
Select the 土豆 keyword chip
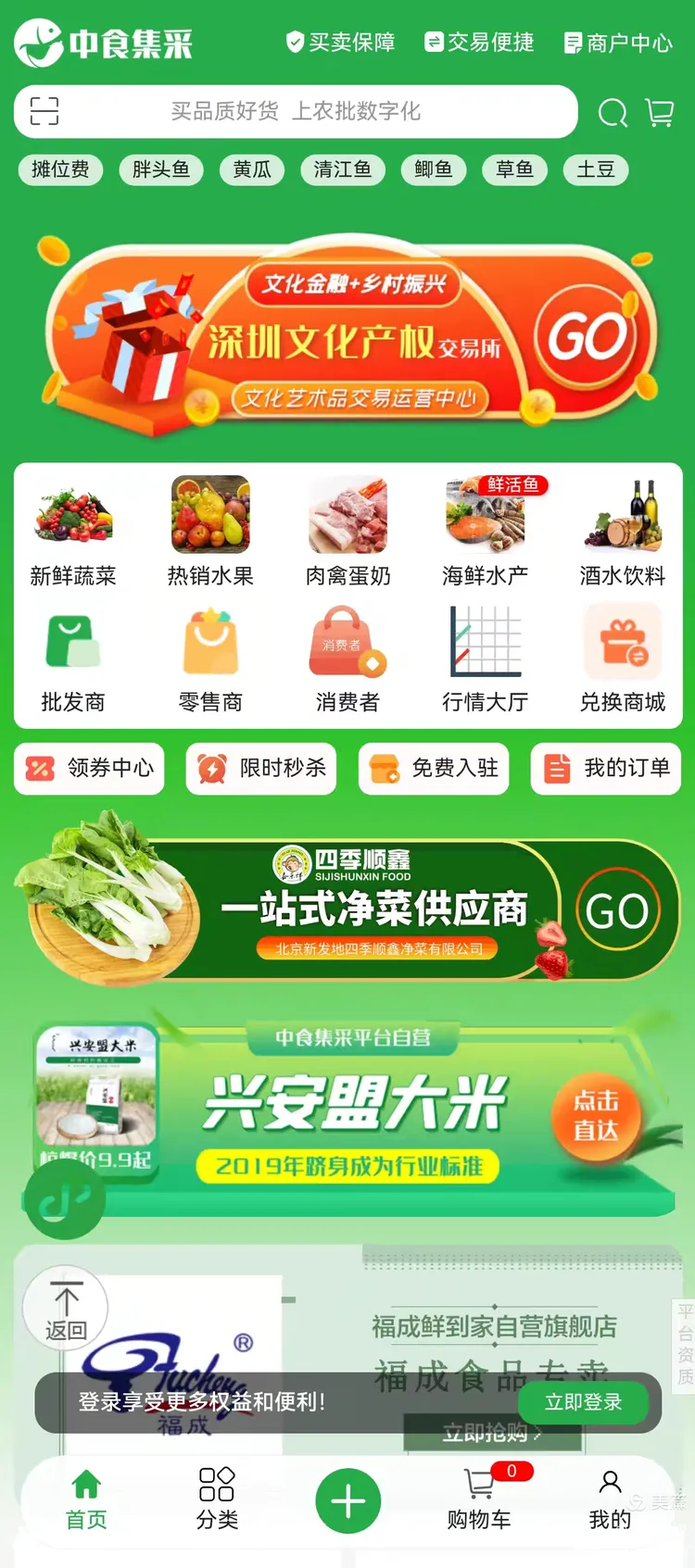tap(596, 169)
